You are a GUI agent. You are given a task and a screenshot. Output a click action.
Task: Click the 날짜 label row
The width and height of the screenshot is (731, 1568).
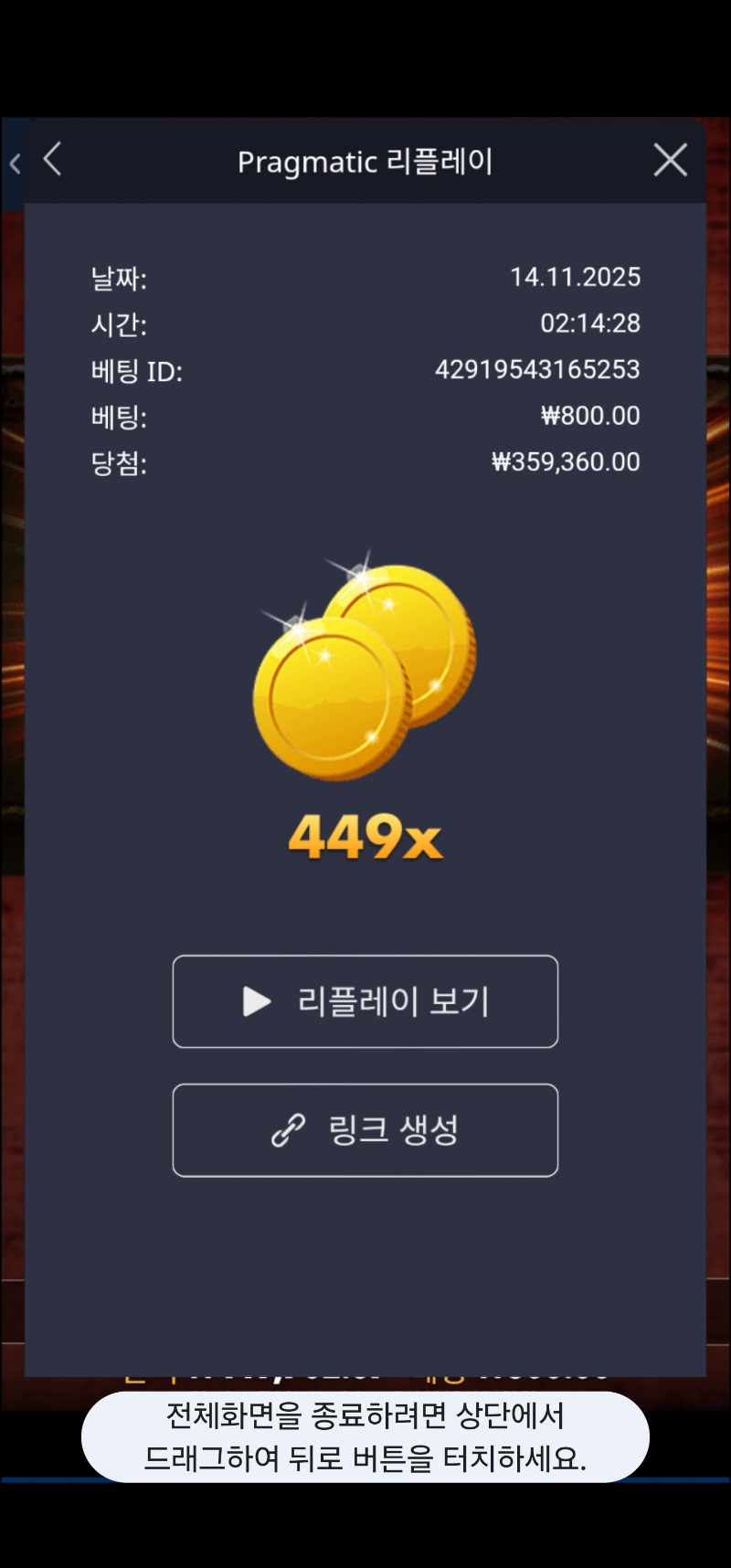[120, 280]
